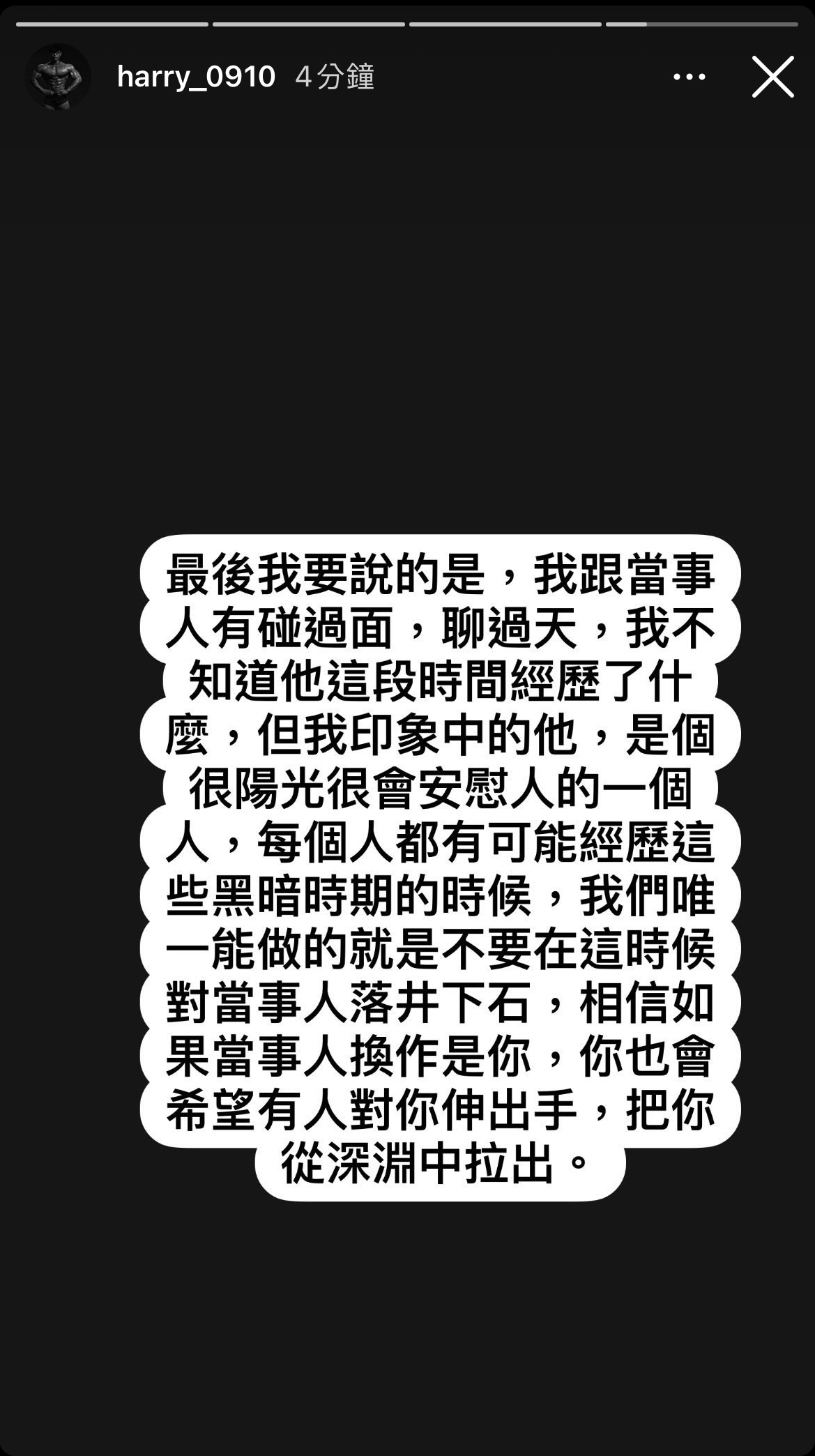Screen dimensions: 815x1456
Task: Tap the harry_0910 username
Action: click(x=196, y=77)
